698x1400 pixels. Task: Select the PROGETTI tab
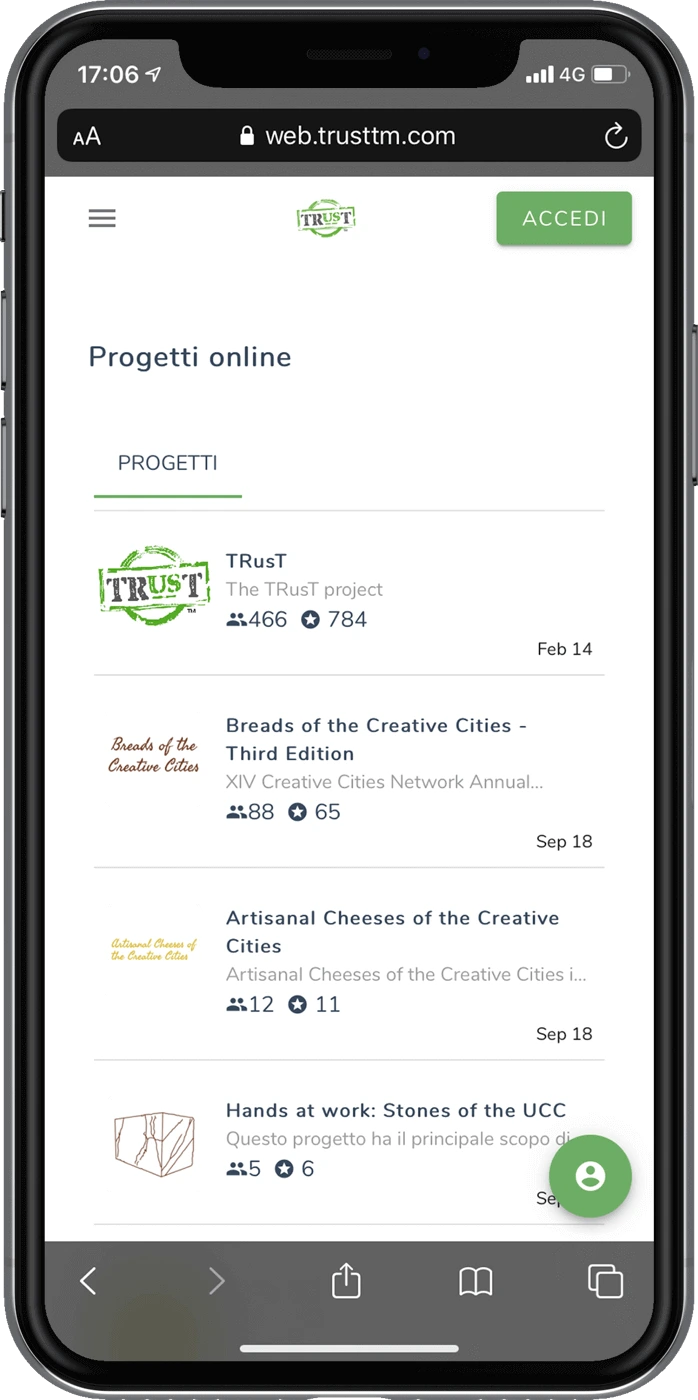tap(168, 464)
